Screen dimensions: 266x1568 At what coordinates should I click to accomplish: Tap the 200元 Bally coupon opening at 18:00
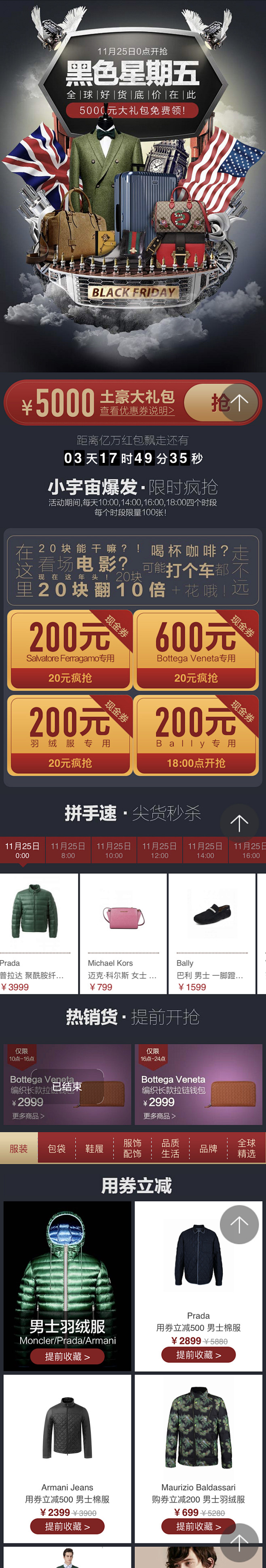[196, 763]
